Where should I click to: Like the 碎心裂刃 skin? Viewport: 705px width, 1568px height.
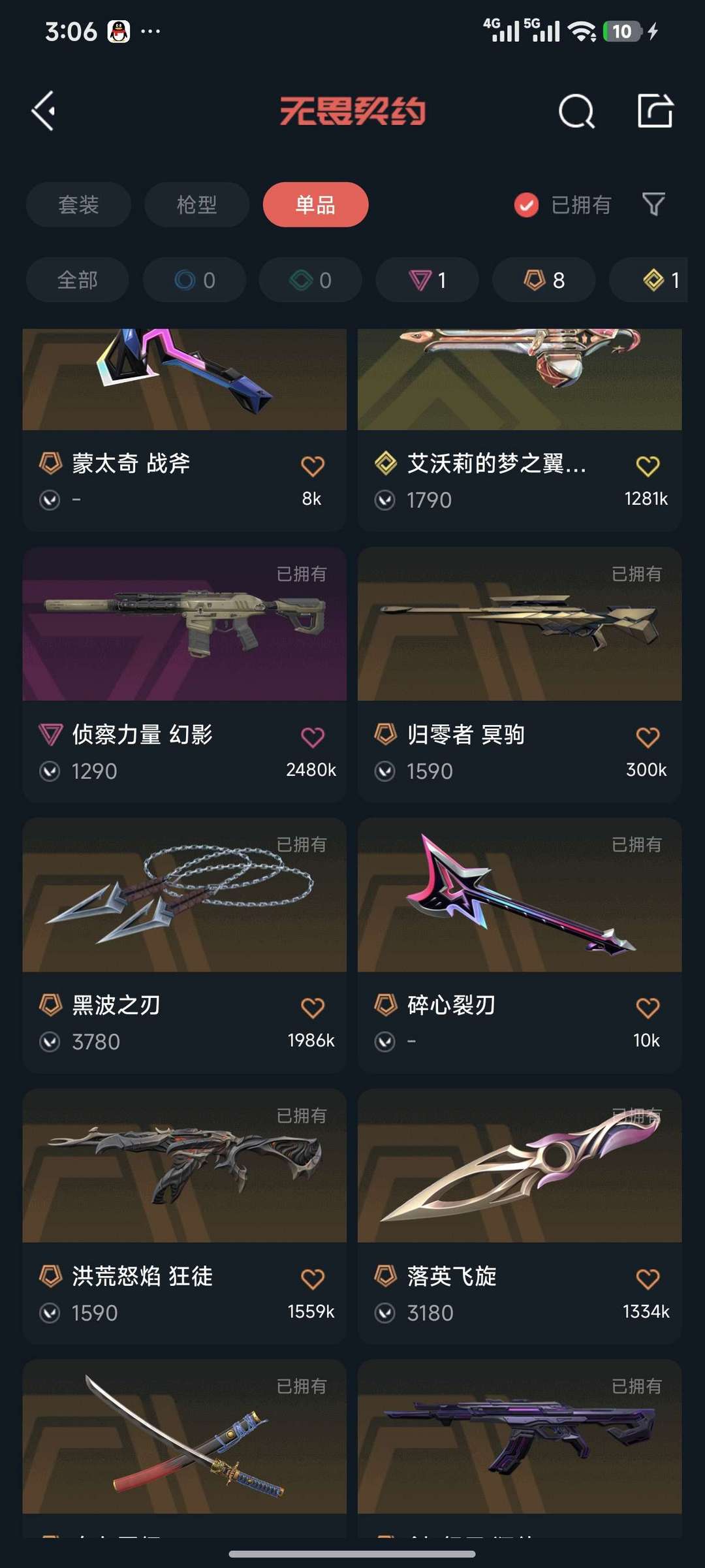(x=648, y=1008)
